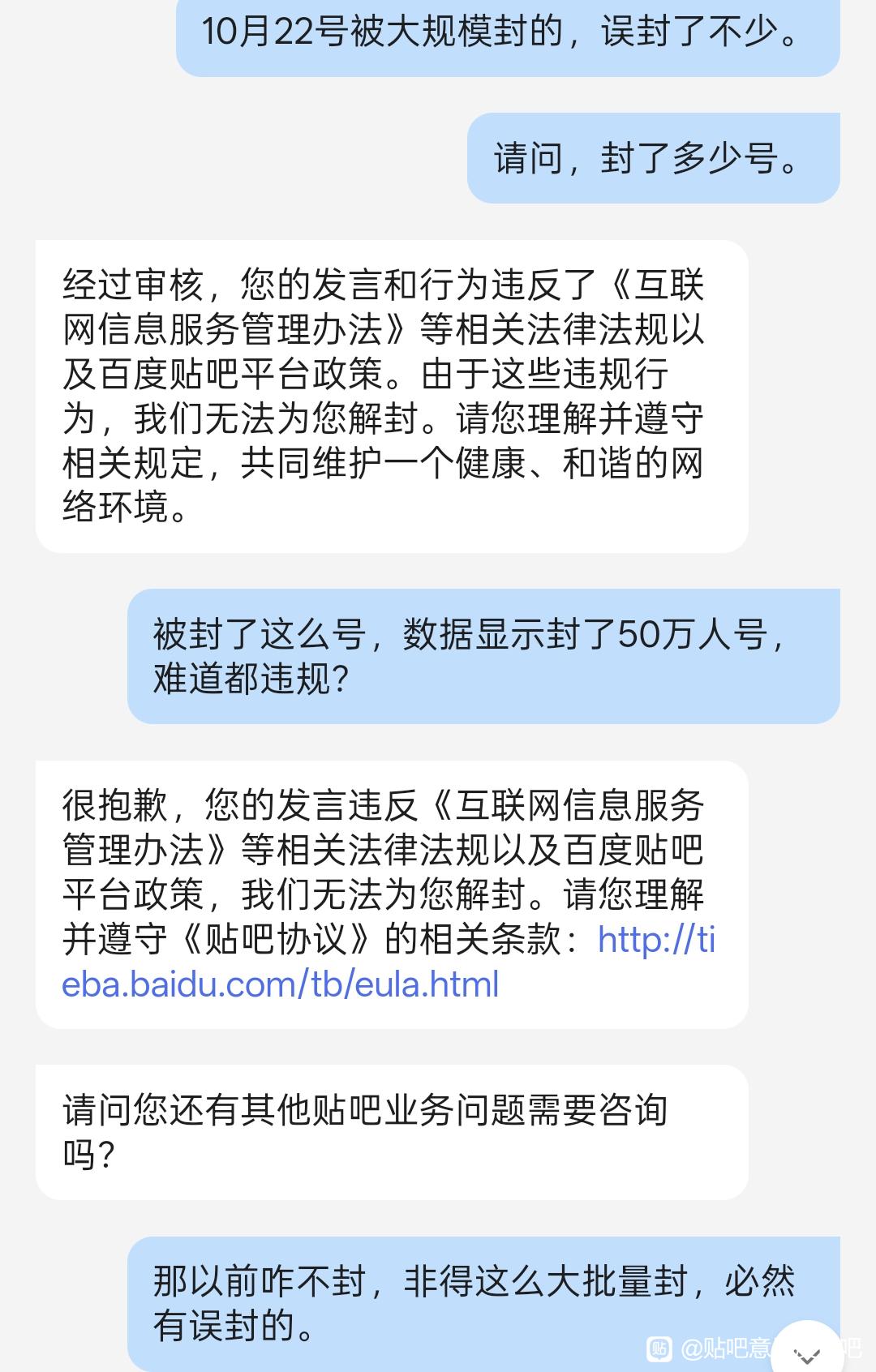Open the tieba.baidu.com/tb/eula.html link
876x1372 pixels.
click(x=281, y=984)
